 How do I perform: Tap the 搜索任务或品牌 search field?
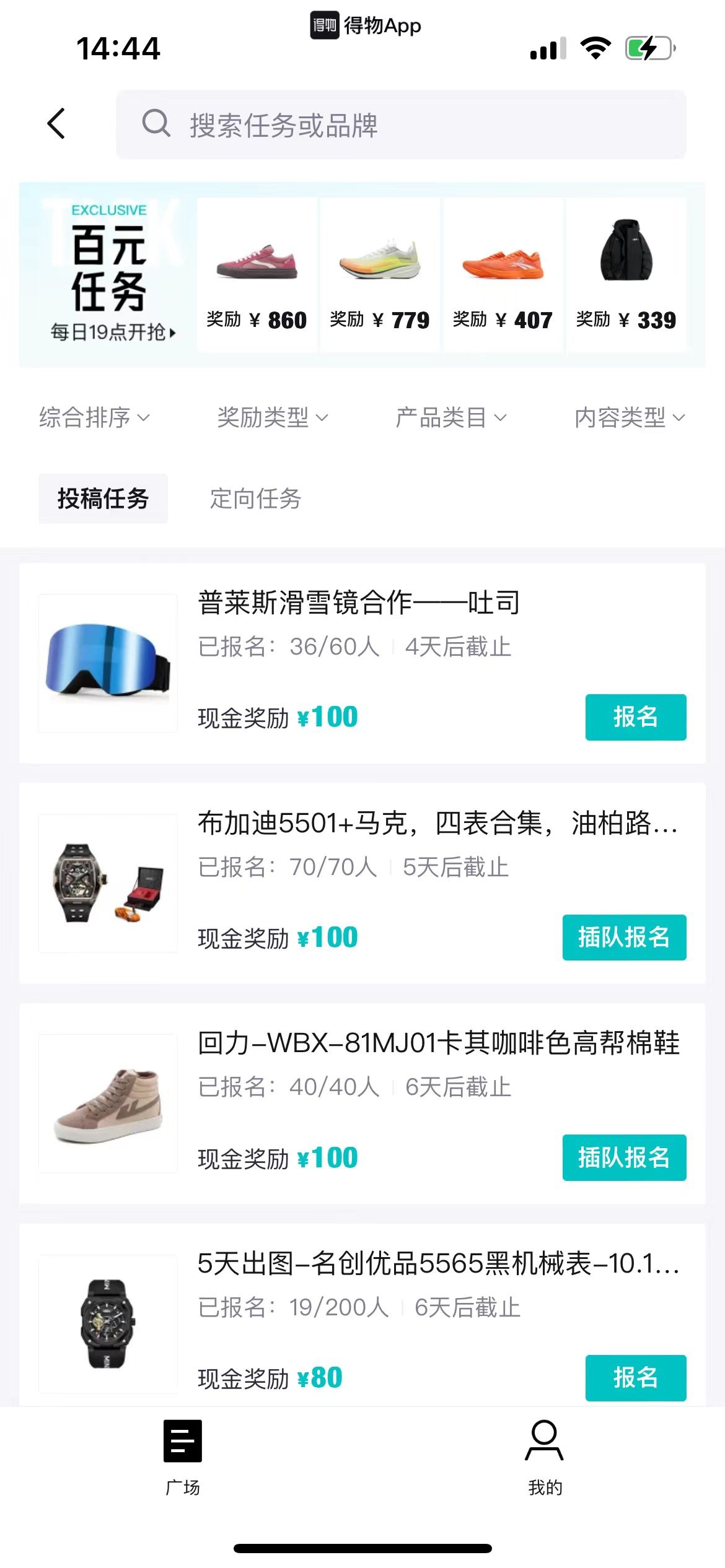coord(400,124)
